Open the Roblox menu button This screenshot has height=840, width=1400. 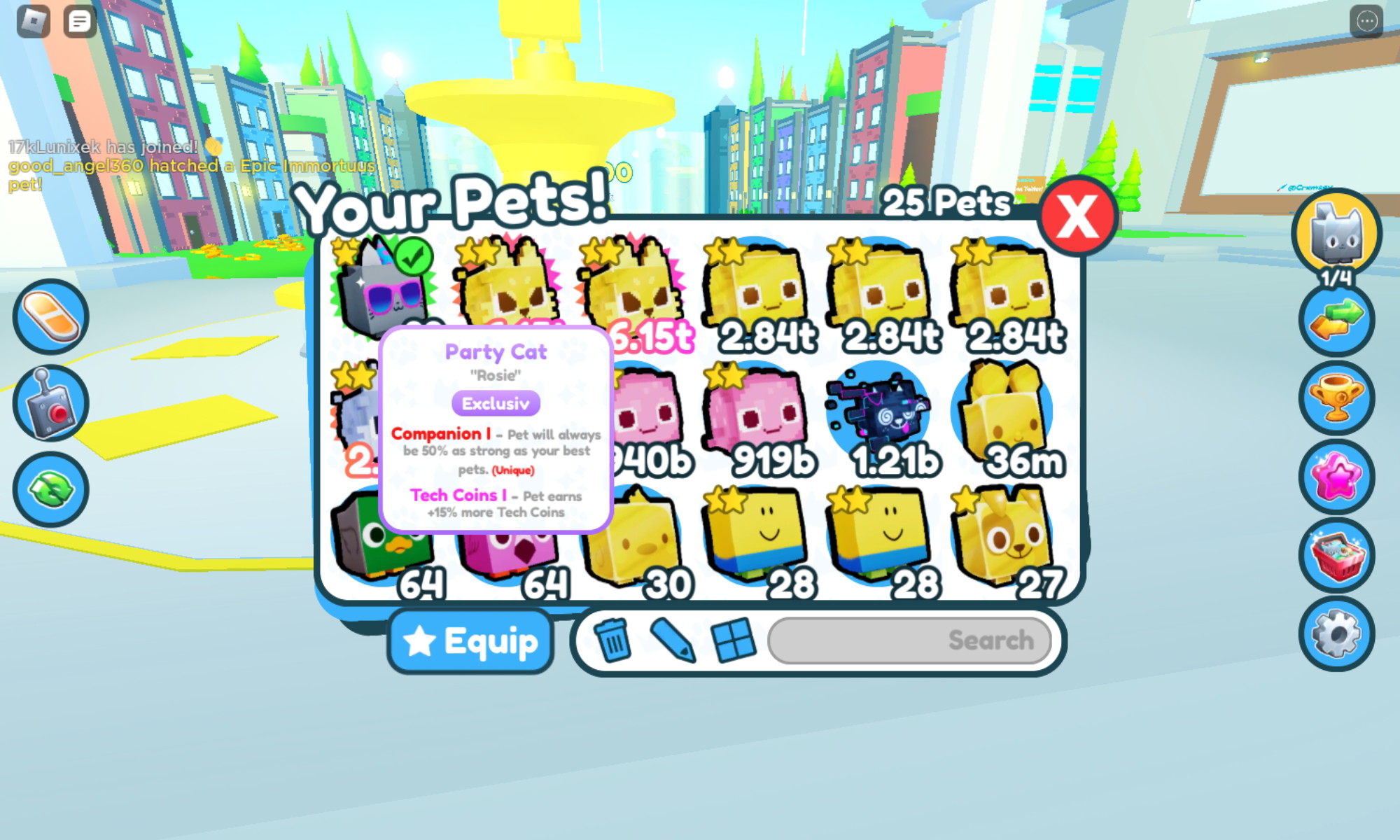click(x=33, y=21)
